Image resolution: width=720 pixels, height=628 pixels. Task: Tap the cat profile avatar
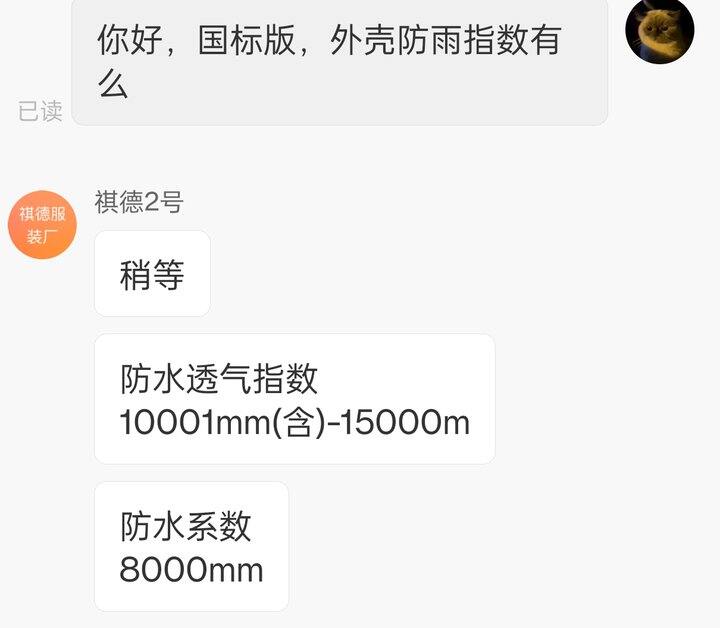(659, 31)
